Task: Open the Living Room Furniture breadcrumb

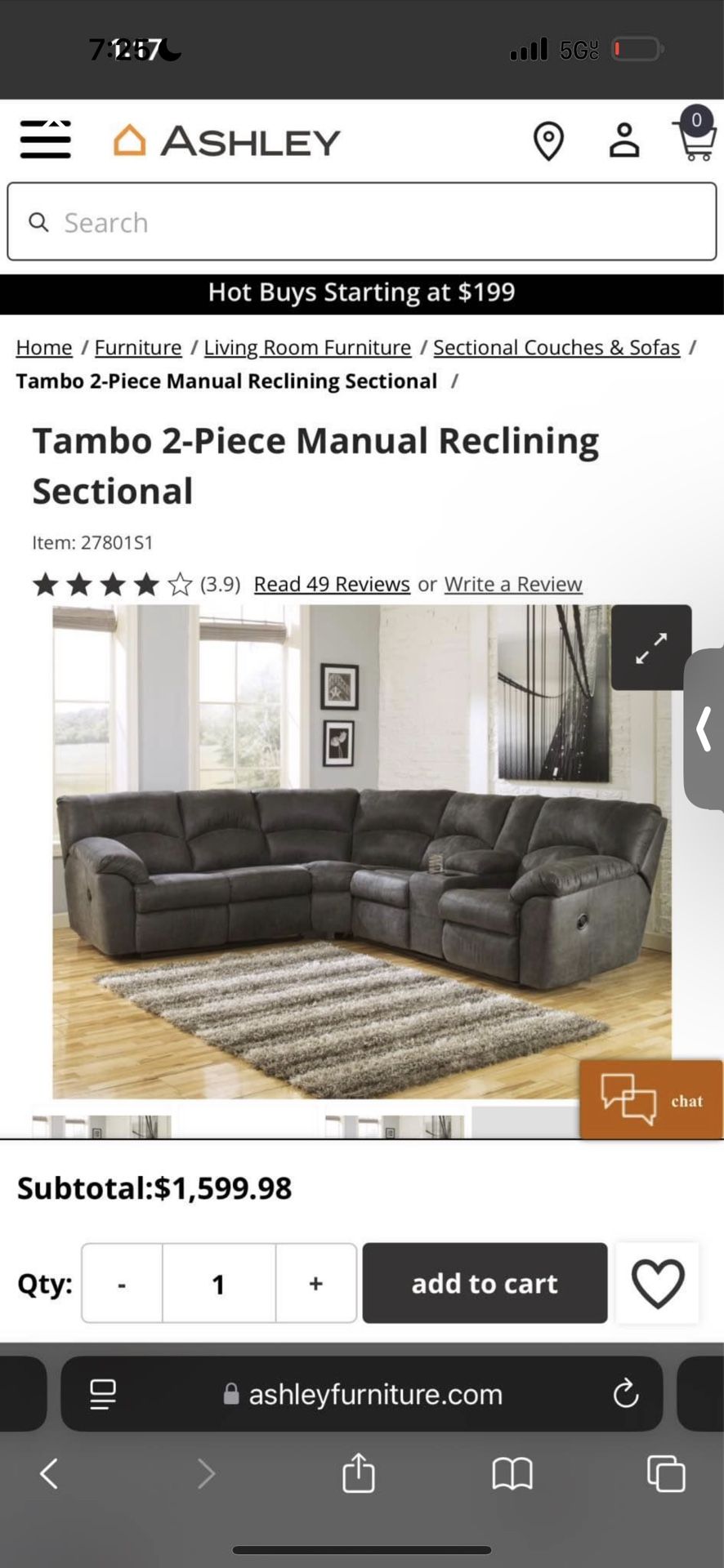Action: point(307,348)
